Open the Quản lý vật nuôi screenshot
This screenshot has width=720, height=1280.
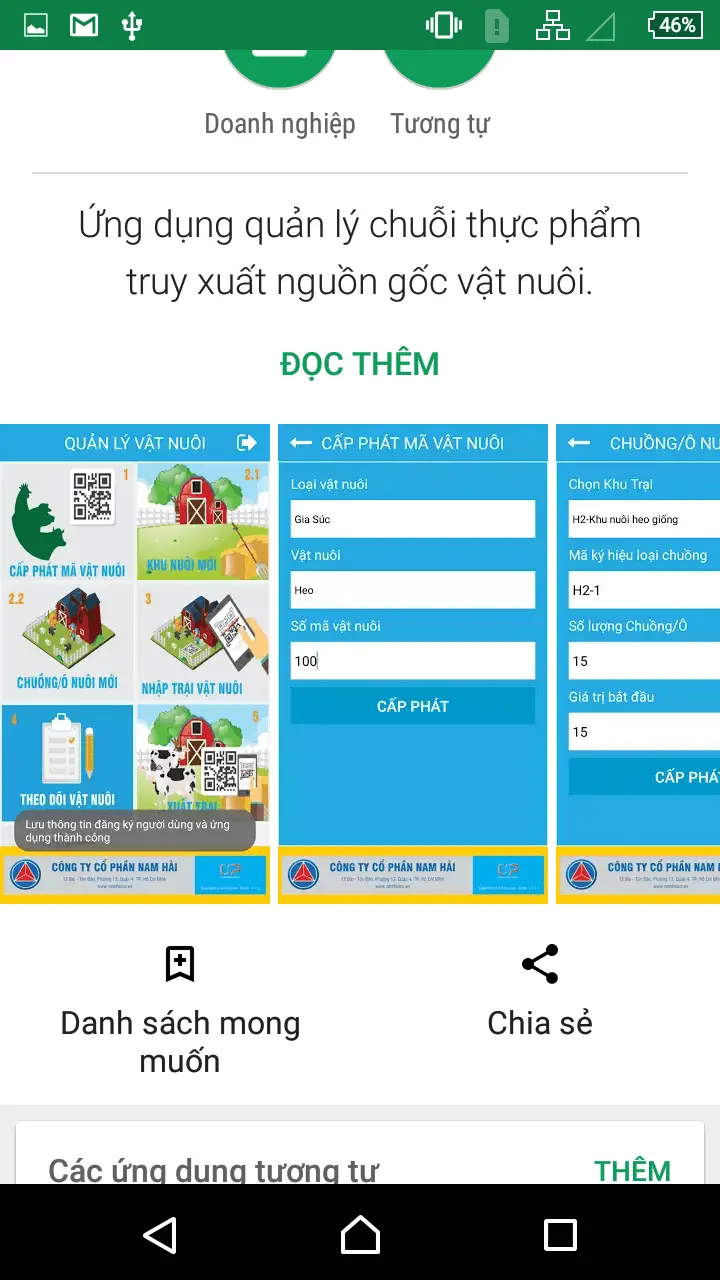click(135, 664)
